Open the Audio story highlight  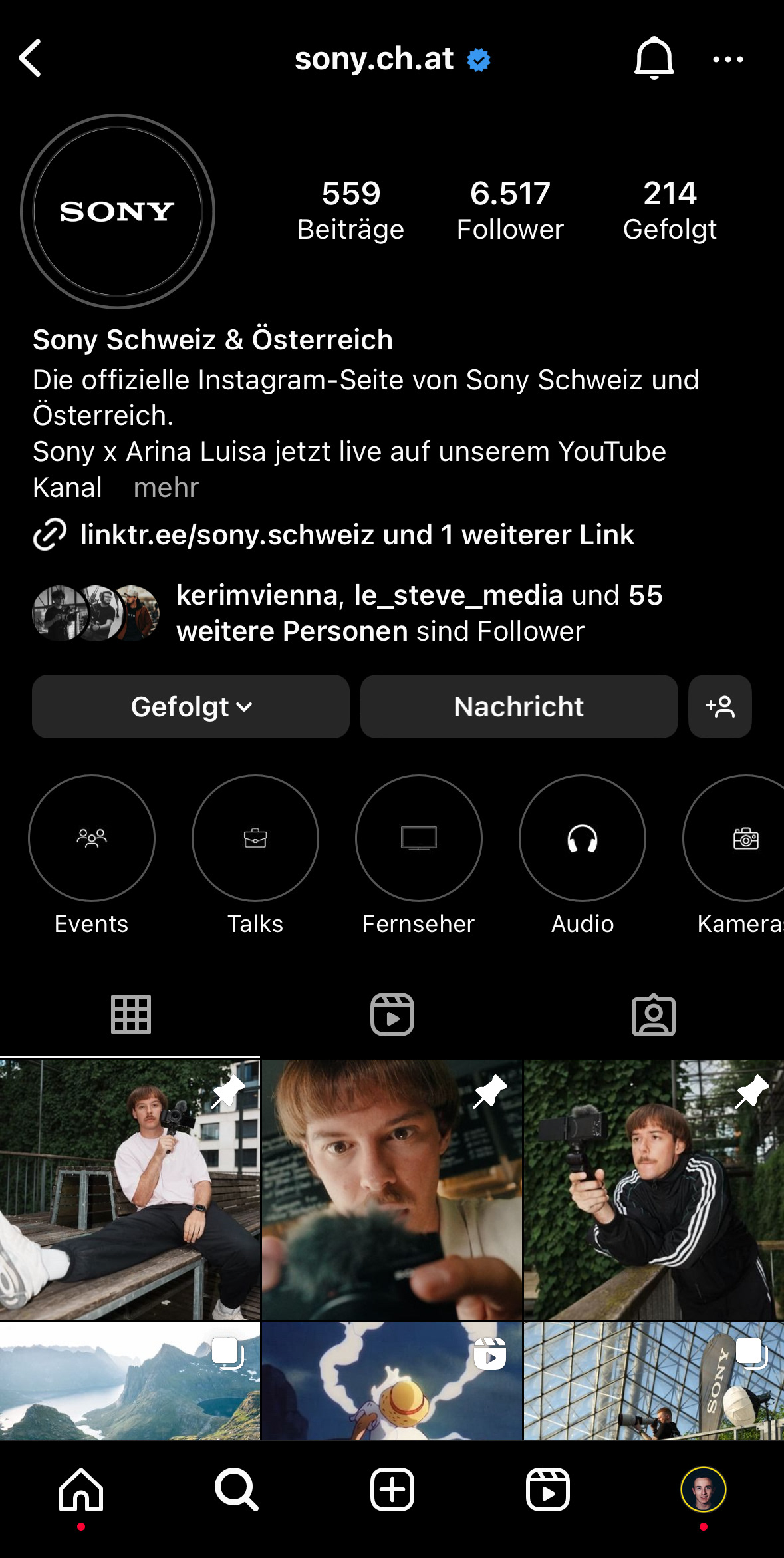pyautogui.click(x=583, y=838)
